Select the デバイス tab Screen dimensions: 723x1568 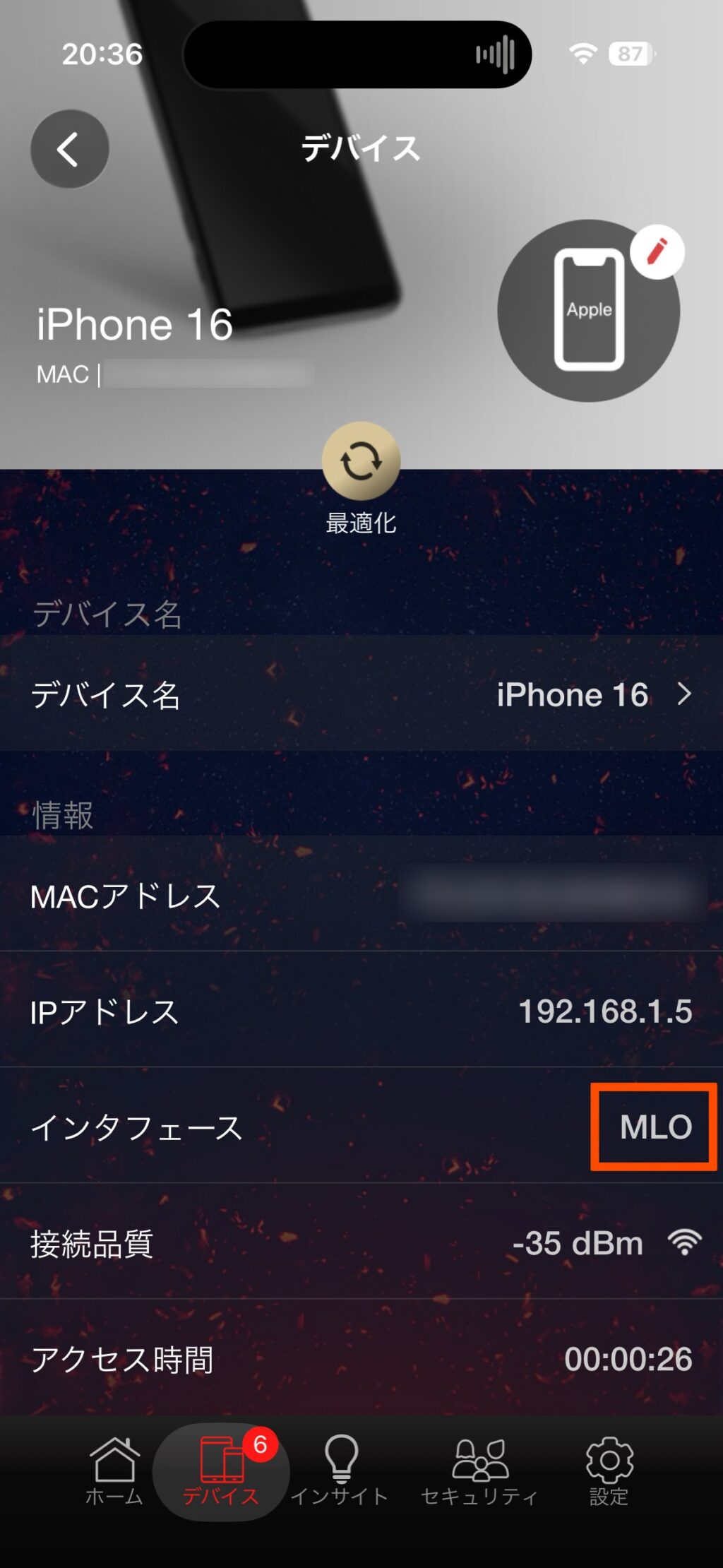[222, 1471]
